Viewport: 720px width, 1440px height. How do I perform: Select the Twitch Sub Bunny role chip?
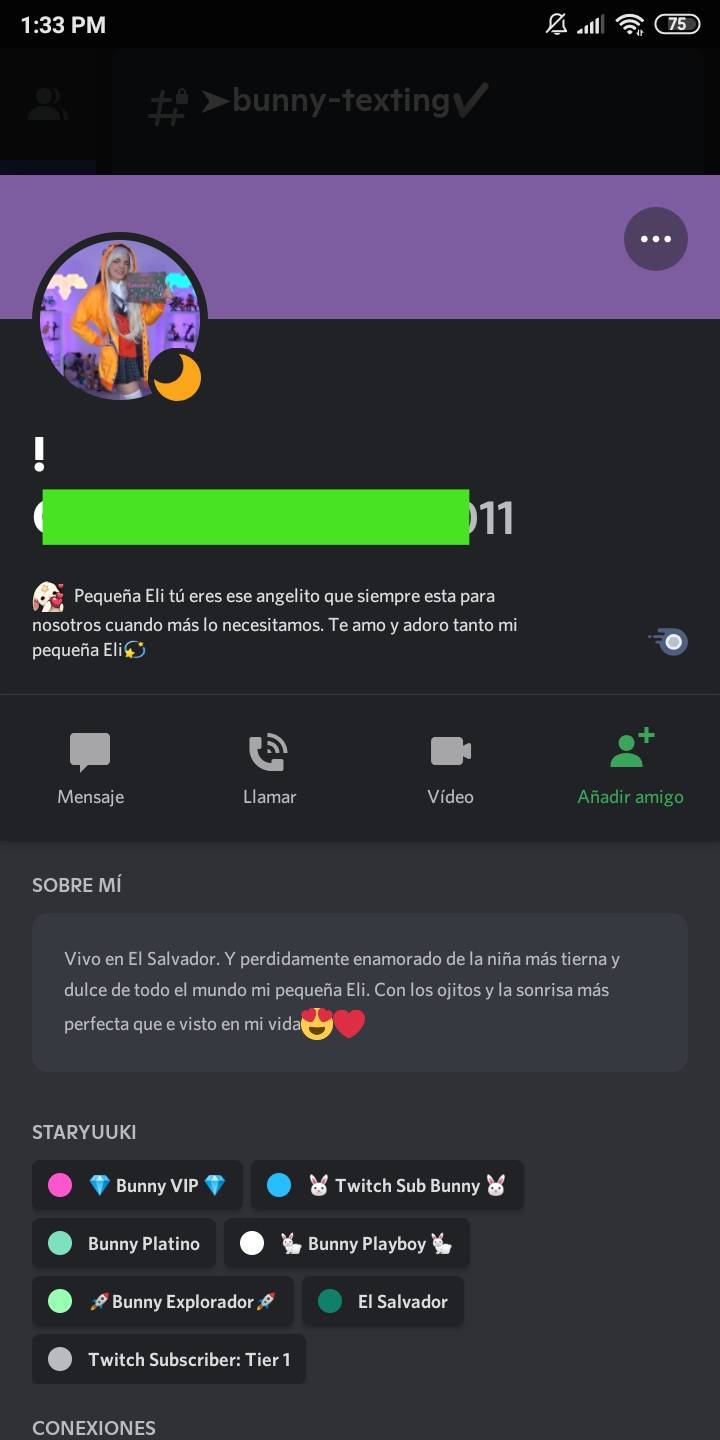387,1185
